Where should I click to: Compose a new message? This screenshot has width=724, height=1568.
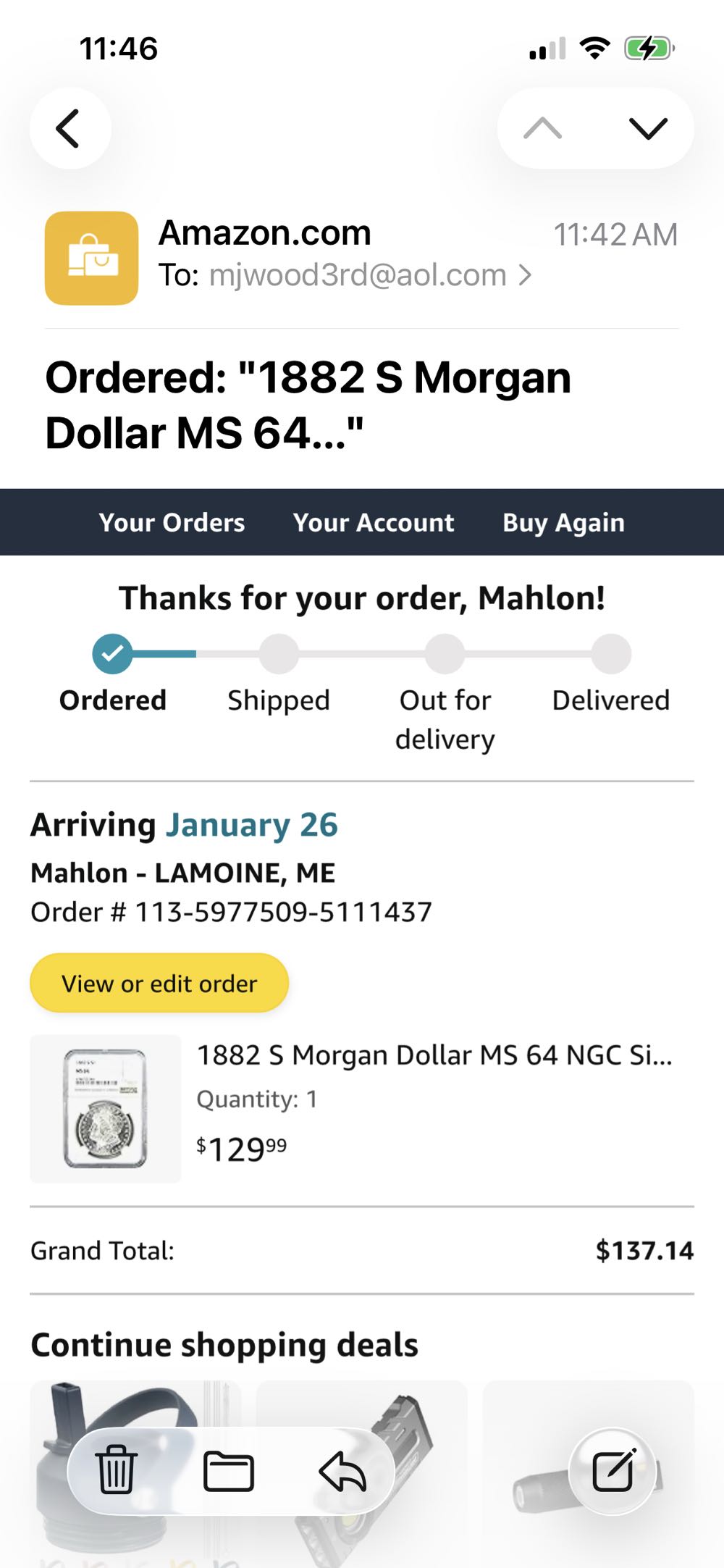tap(613, 1471)
